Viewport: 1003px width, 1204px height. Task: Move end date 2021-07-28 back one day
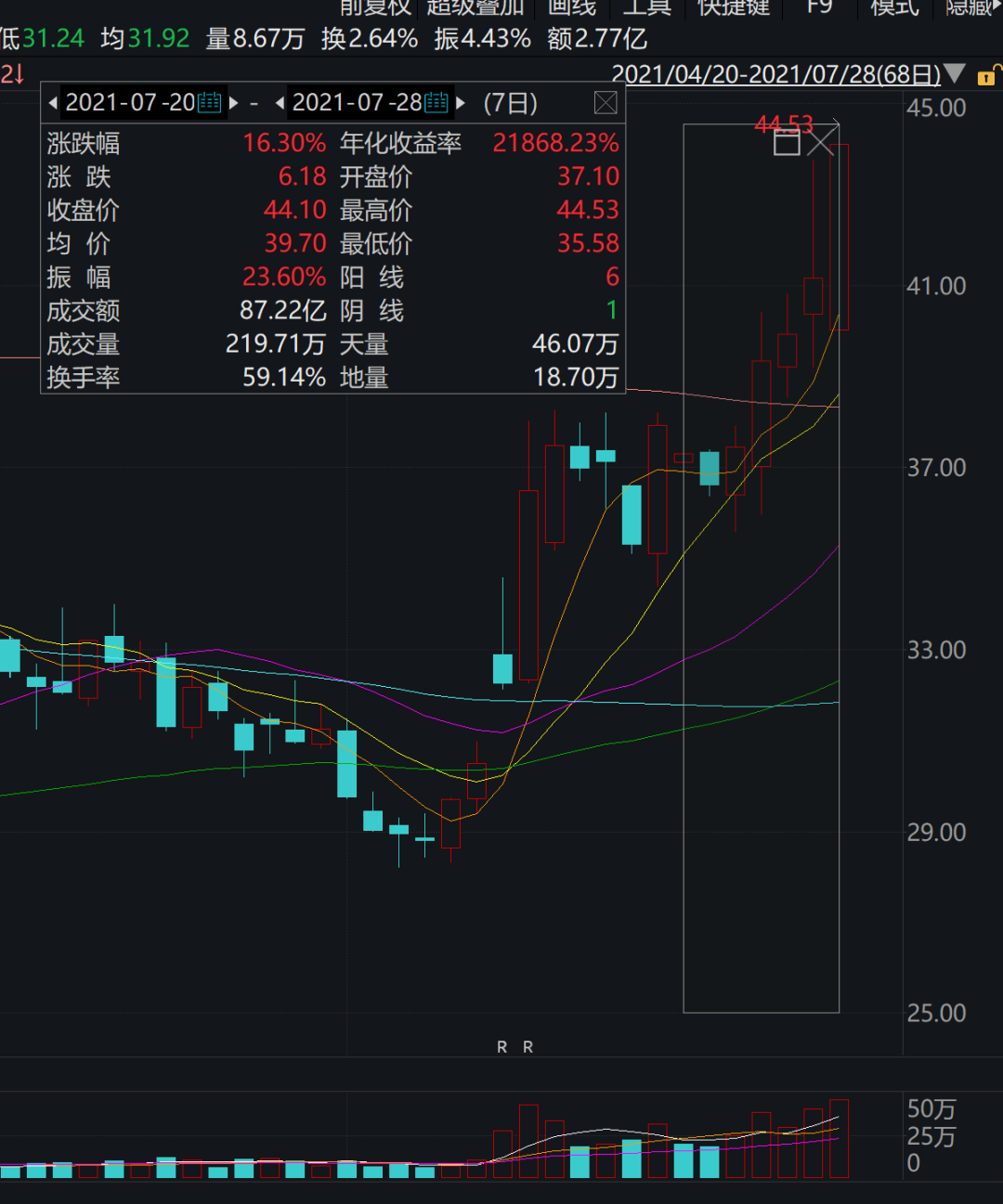pos(280,103)
